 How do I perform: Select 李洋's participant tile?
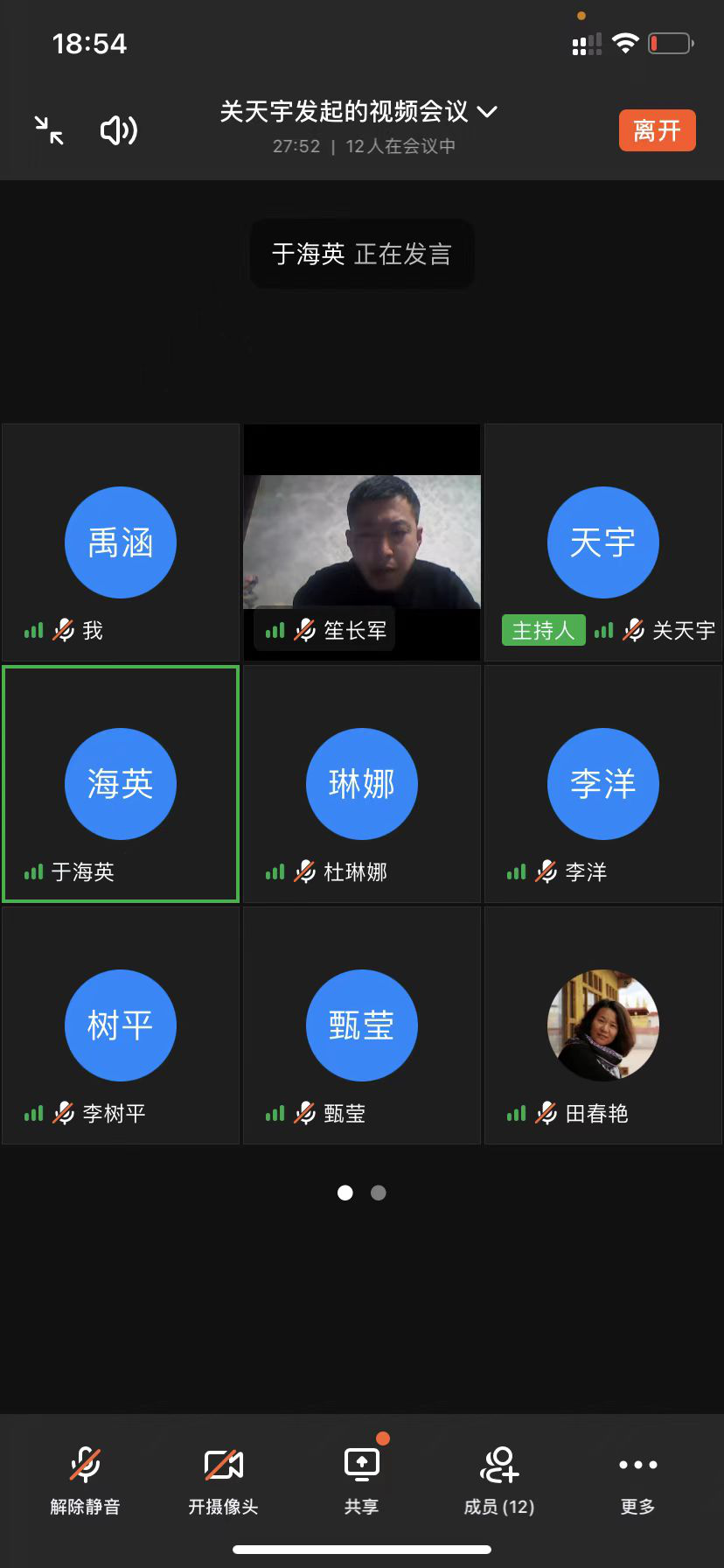603,784
